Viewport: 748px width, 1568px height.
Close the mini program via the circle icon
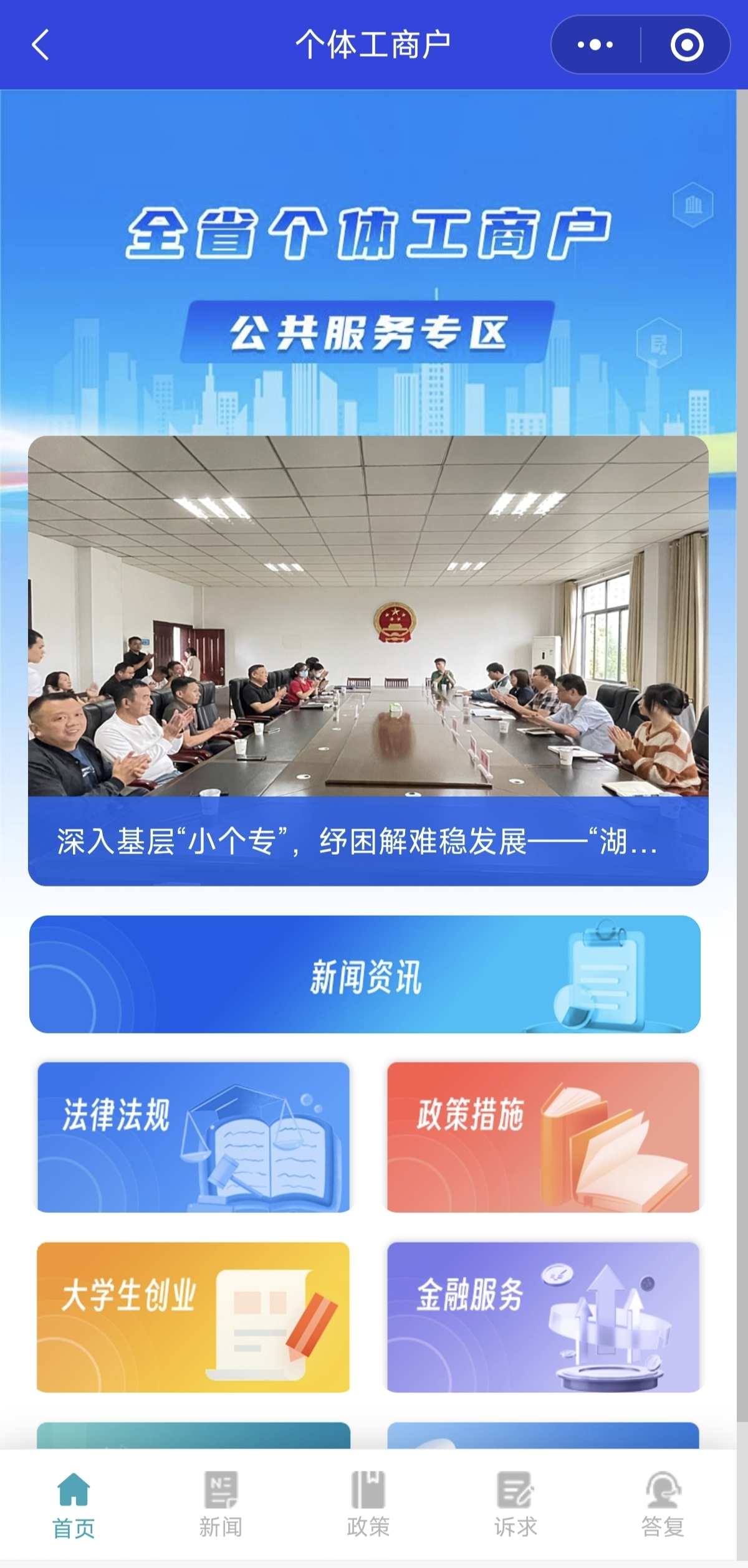pyautogui.click(x=686, y=45)
